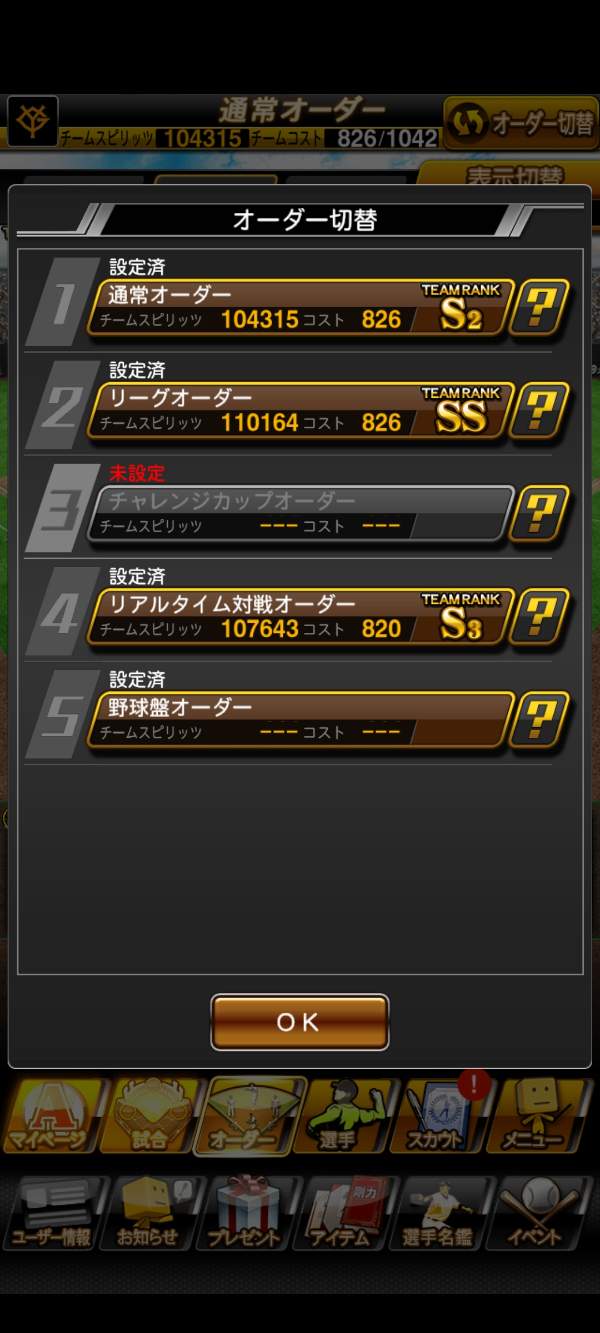View お知らせ notices

pos(148,1213)
